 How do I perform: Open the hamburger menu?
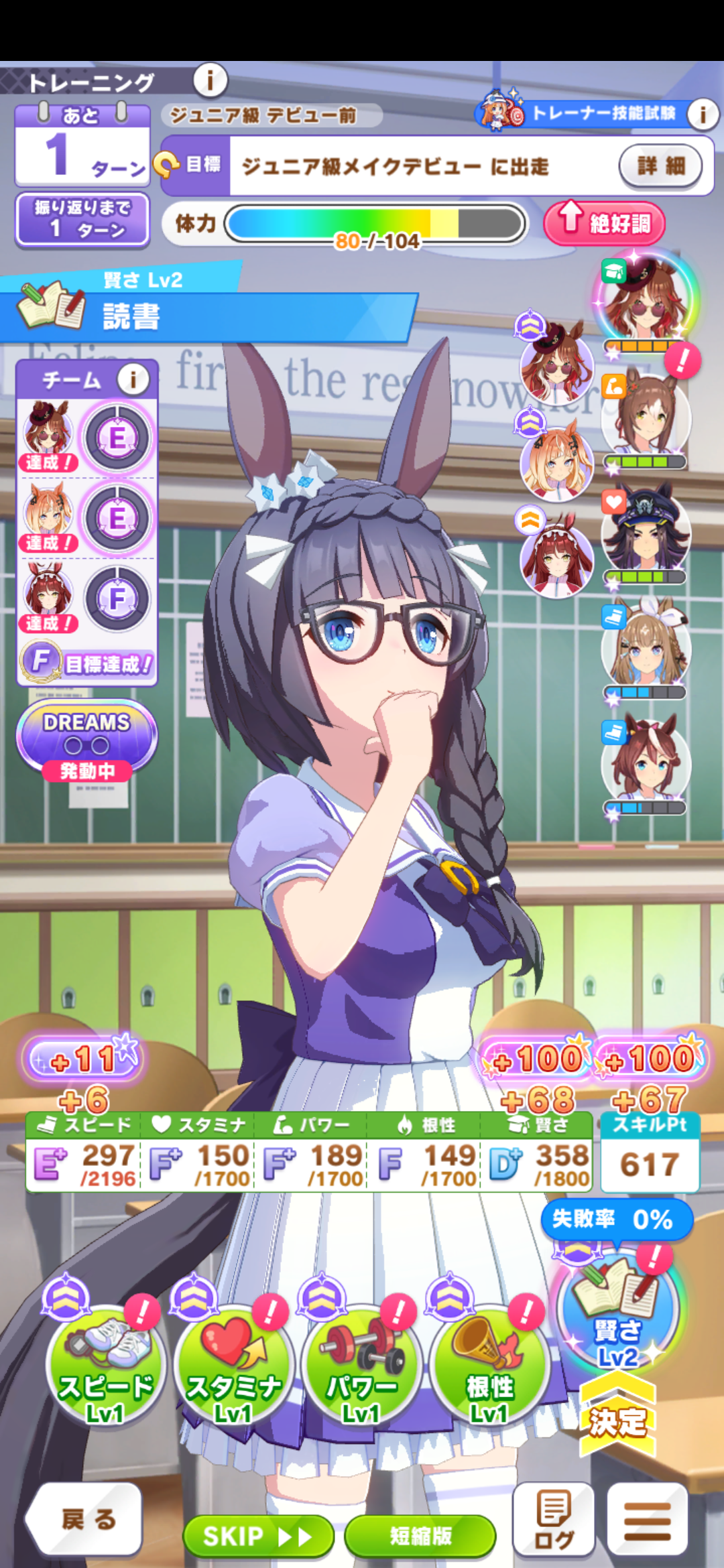click(647, 1518)
